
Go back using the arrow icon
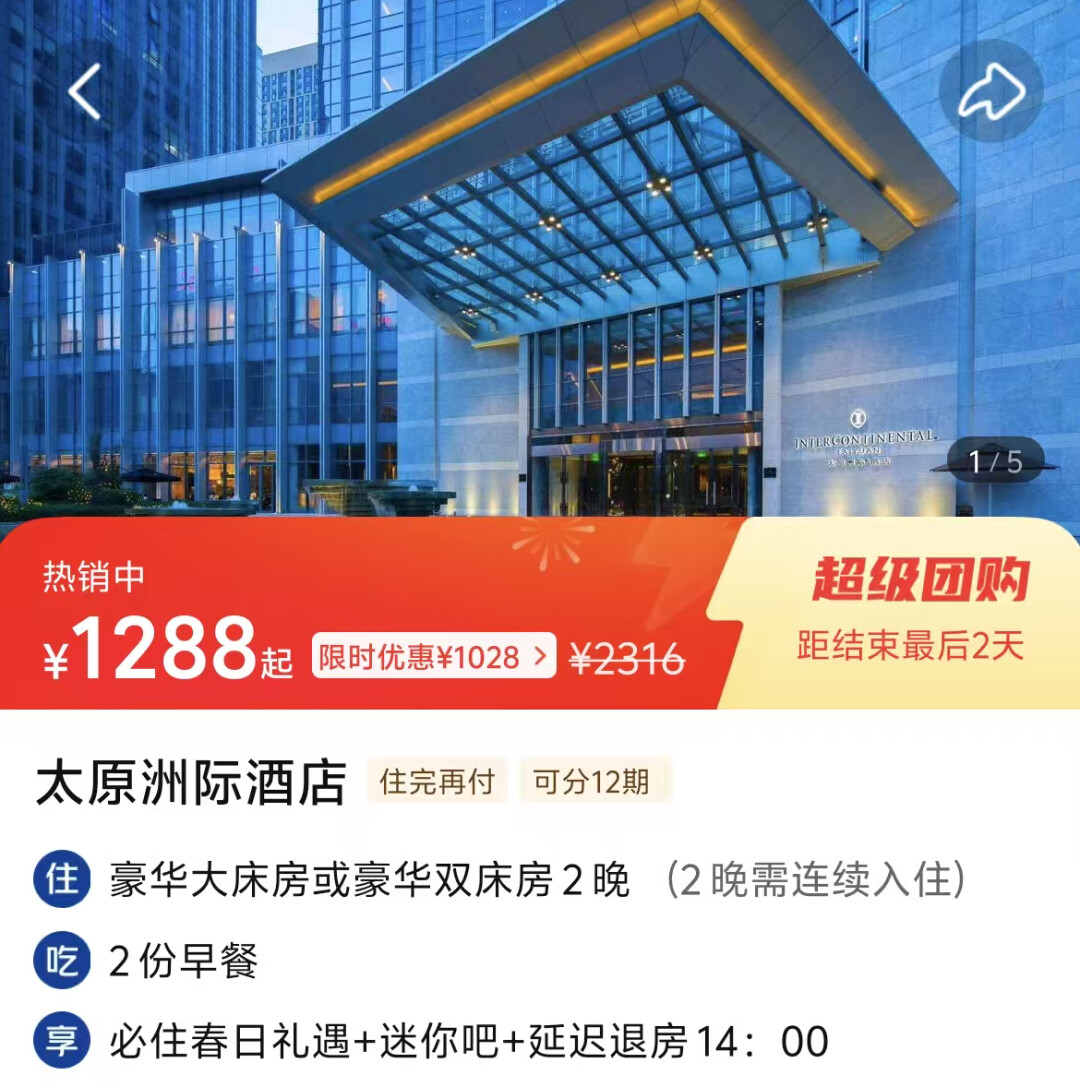[84, 92]
